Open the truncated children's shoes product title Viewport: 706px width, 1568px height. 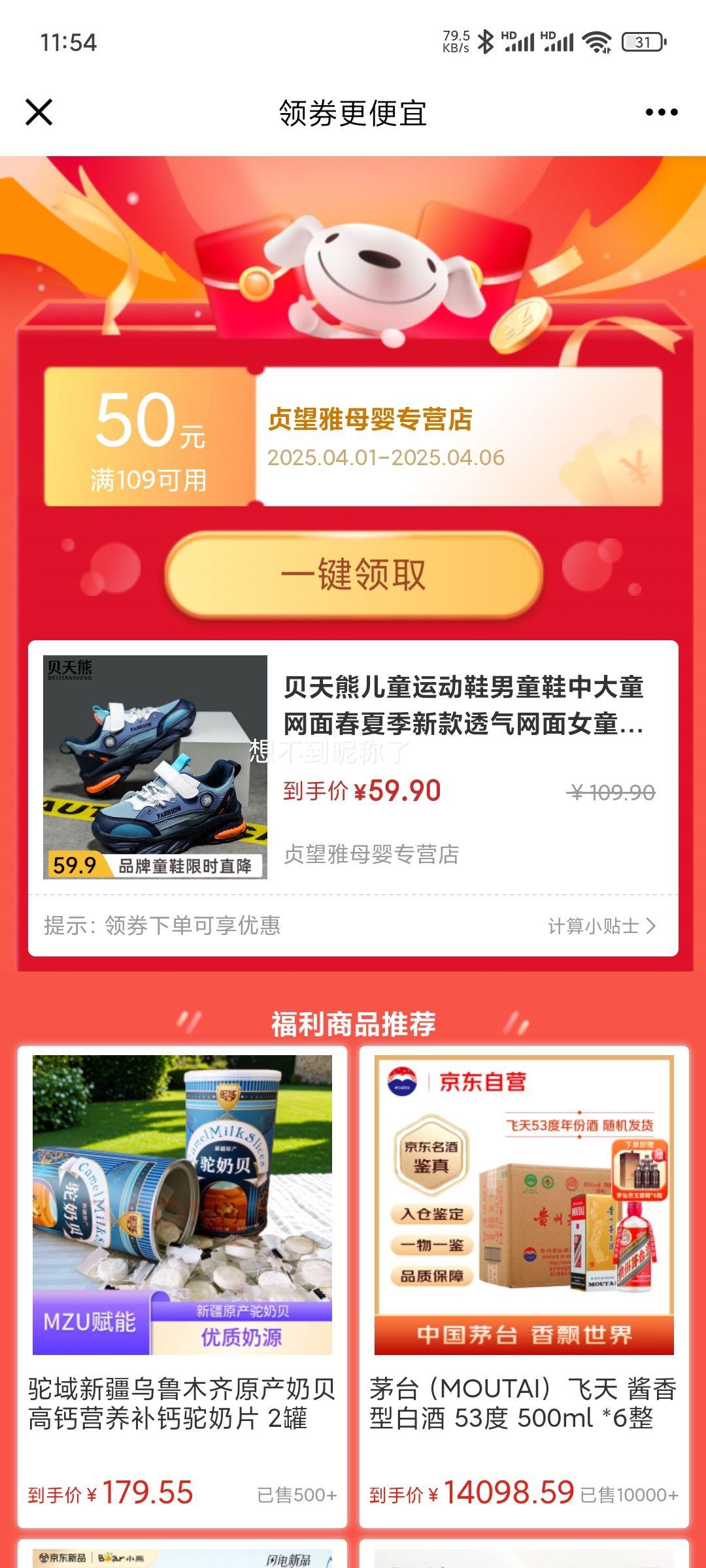coord(464,702)
